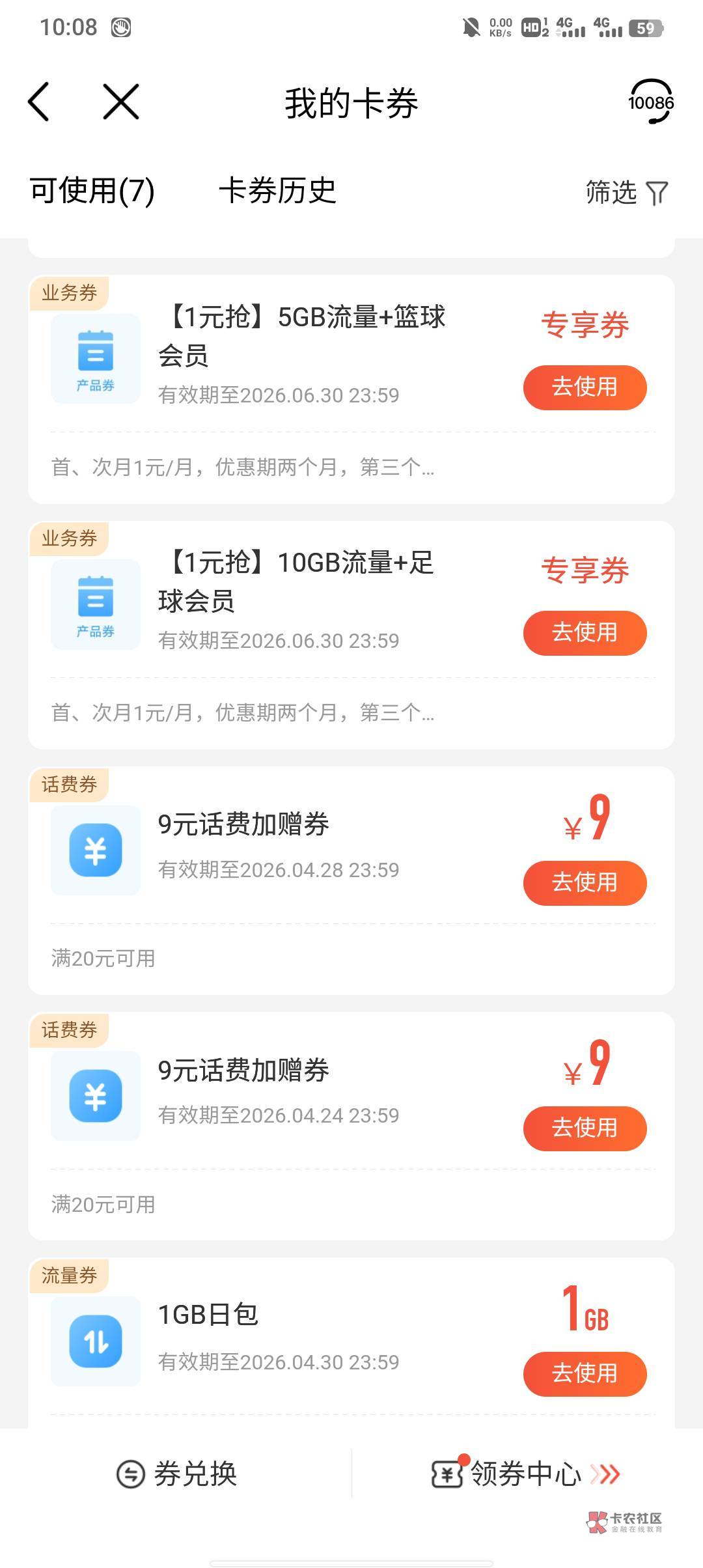
Task: Select the 可使用(7) tab
Action: point(92,191)
